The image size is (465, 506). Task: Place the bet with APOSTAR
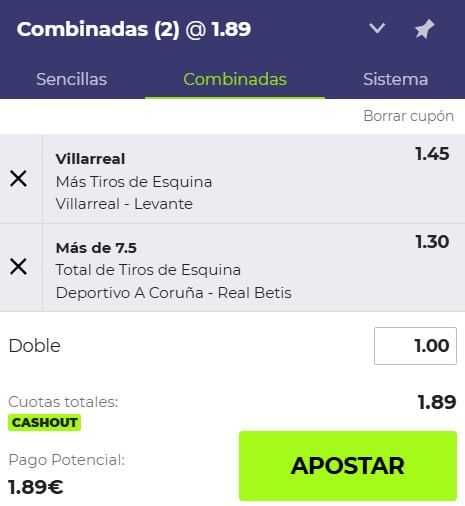[x=348, y=466]
